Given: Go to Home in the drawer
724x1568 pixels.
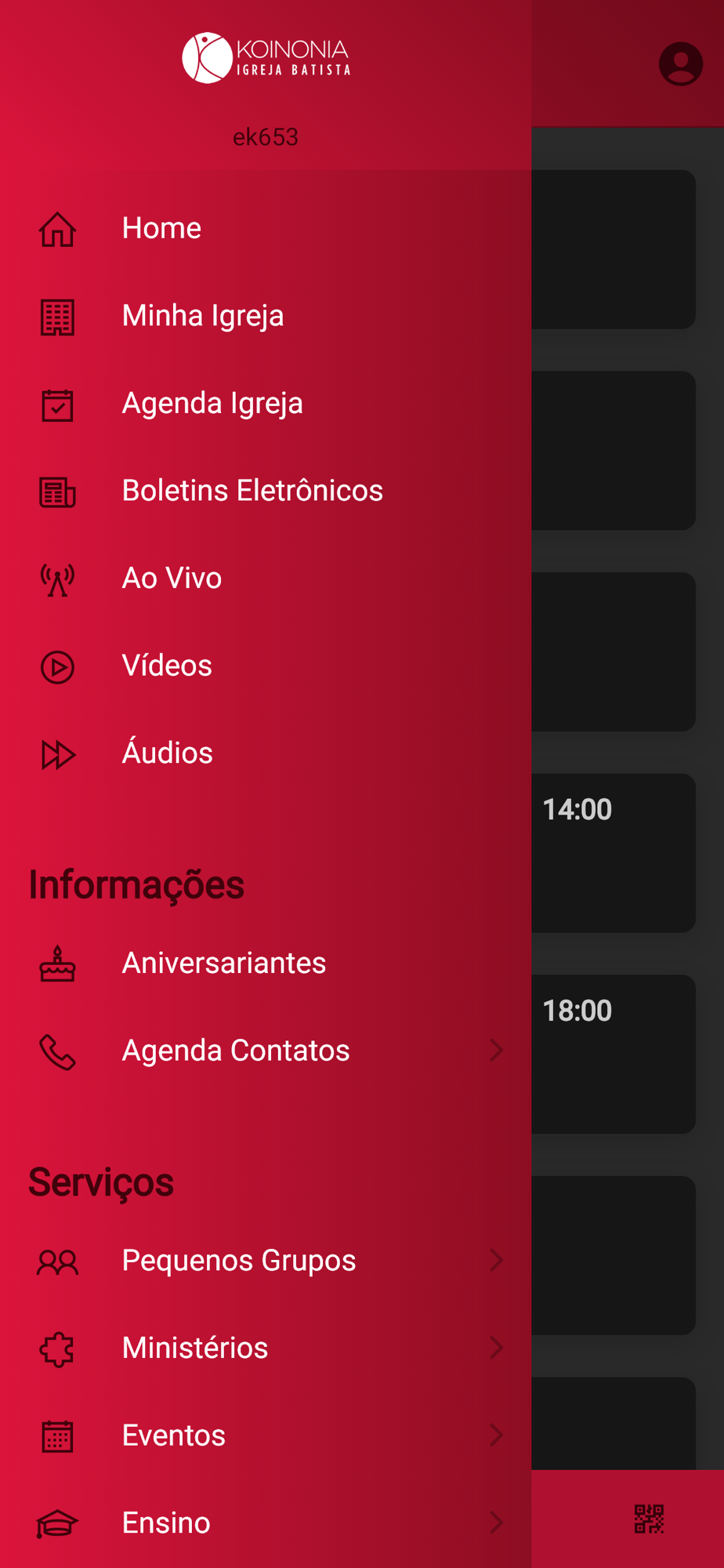Looking at the screenshot, I should 266,228.
